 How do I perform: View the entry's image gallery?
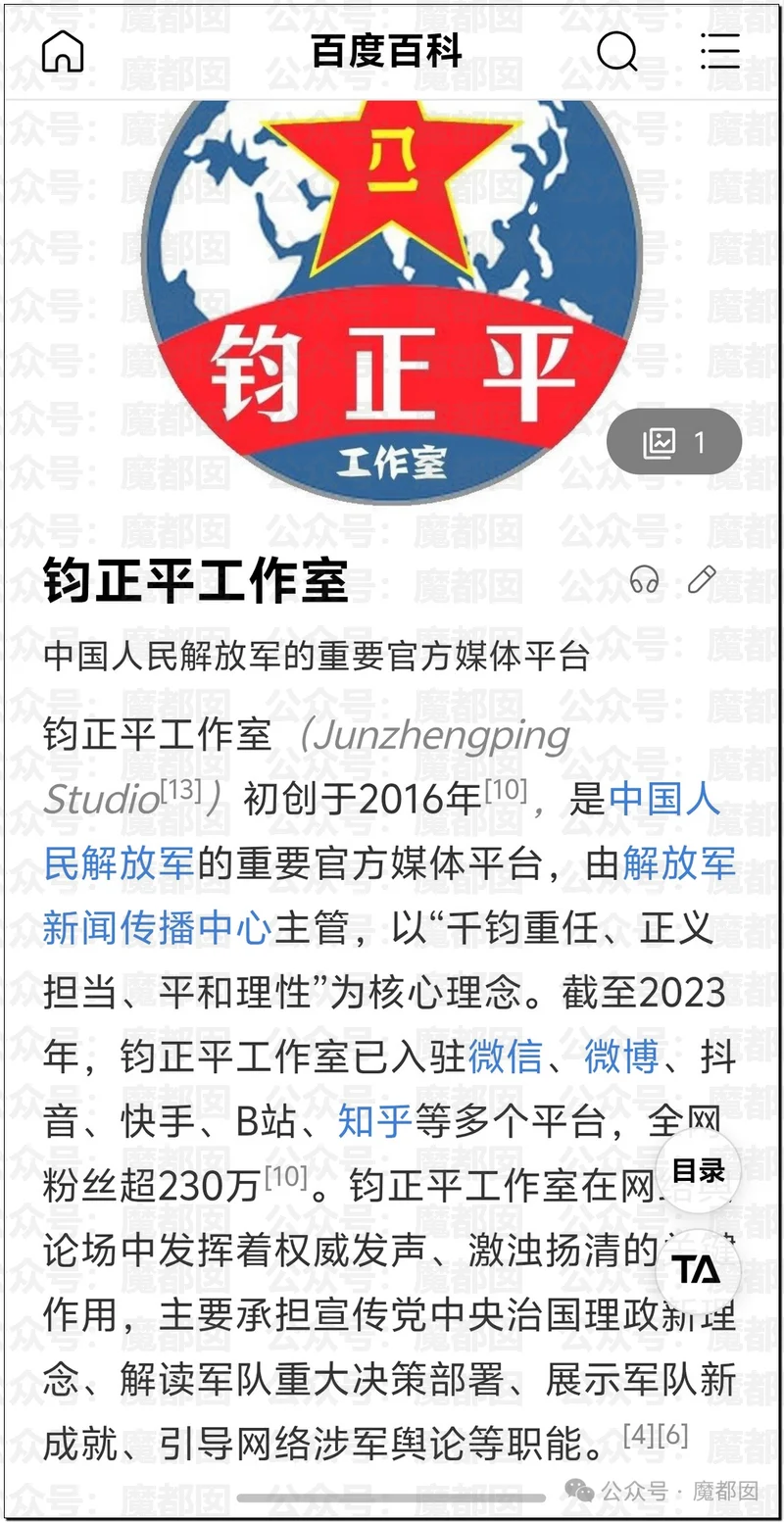(674, 443)
